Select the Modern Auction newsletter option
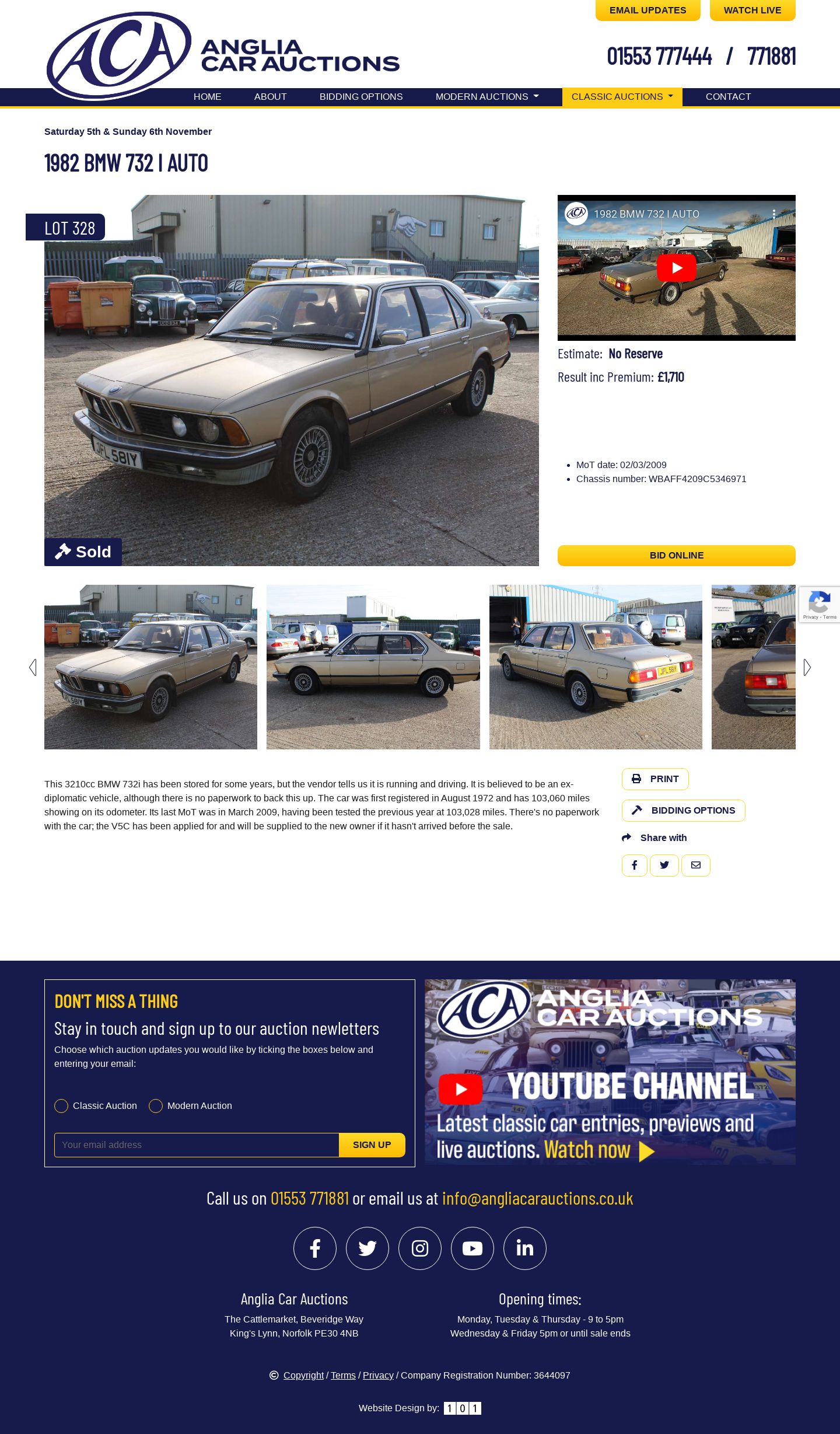 [156, 1106]
